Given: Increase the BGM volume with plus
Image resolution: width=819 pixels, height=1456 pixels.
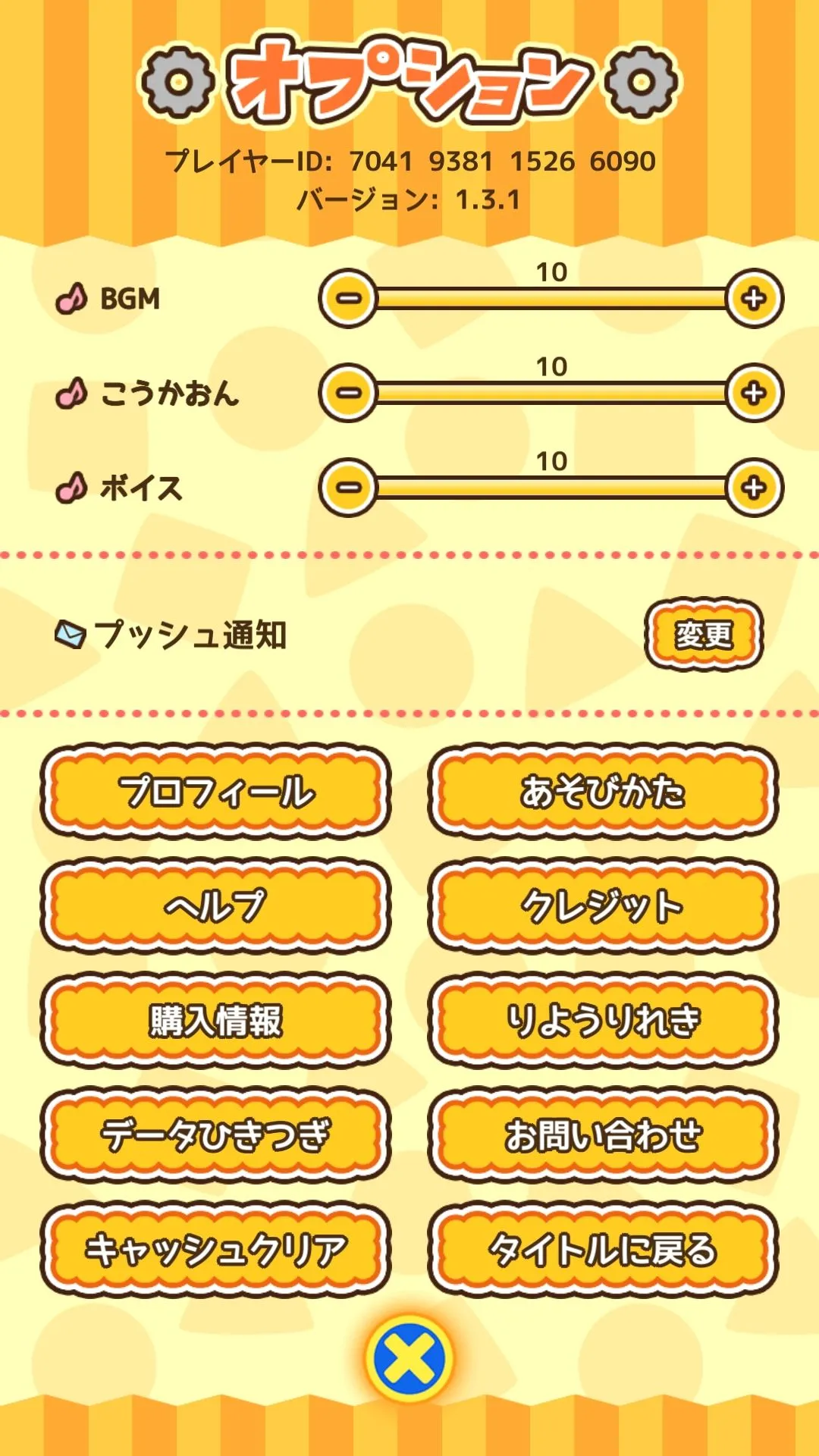Looking at the screenshot, I should pyautogui.click(x=754, y=298).
